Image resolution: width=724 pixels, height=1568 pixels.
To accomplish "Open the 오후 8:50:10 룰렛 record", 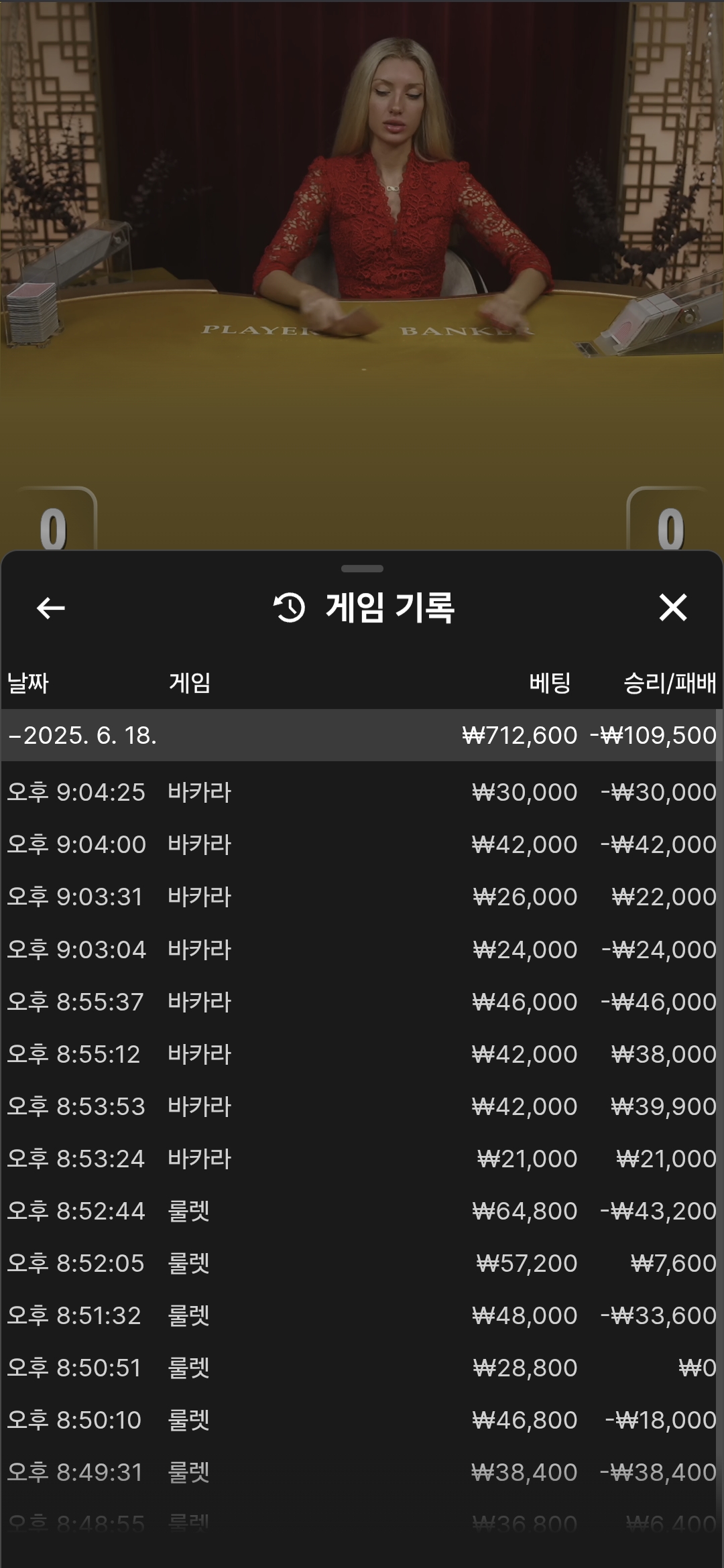I will click(362, 1420).
